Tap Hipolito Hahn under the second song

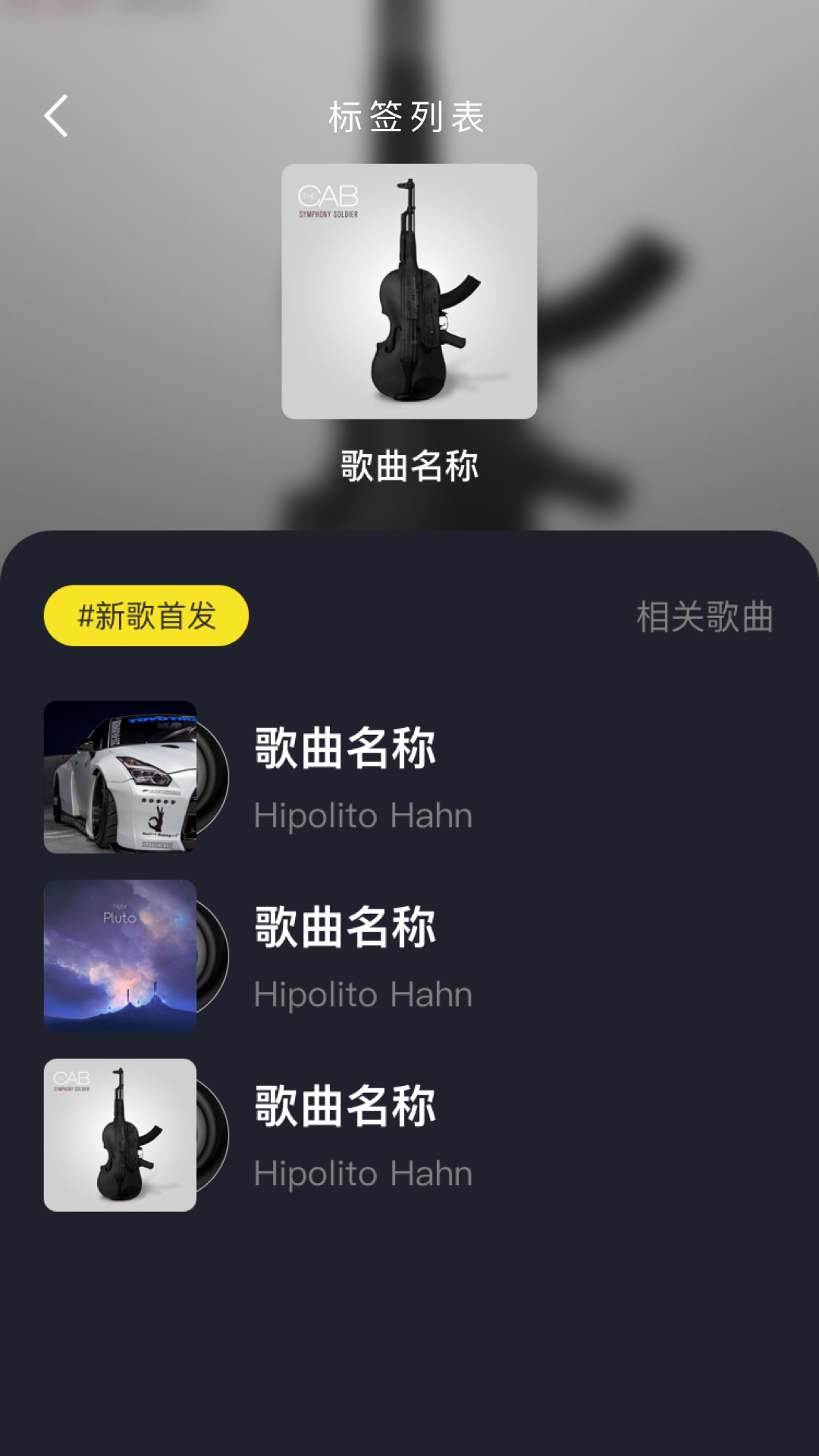[362, 994]
